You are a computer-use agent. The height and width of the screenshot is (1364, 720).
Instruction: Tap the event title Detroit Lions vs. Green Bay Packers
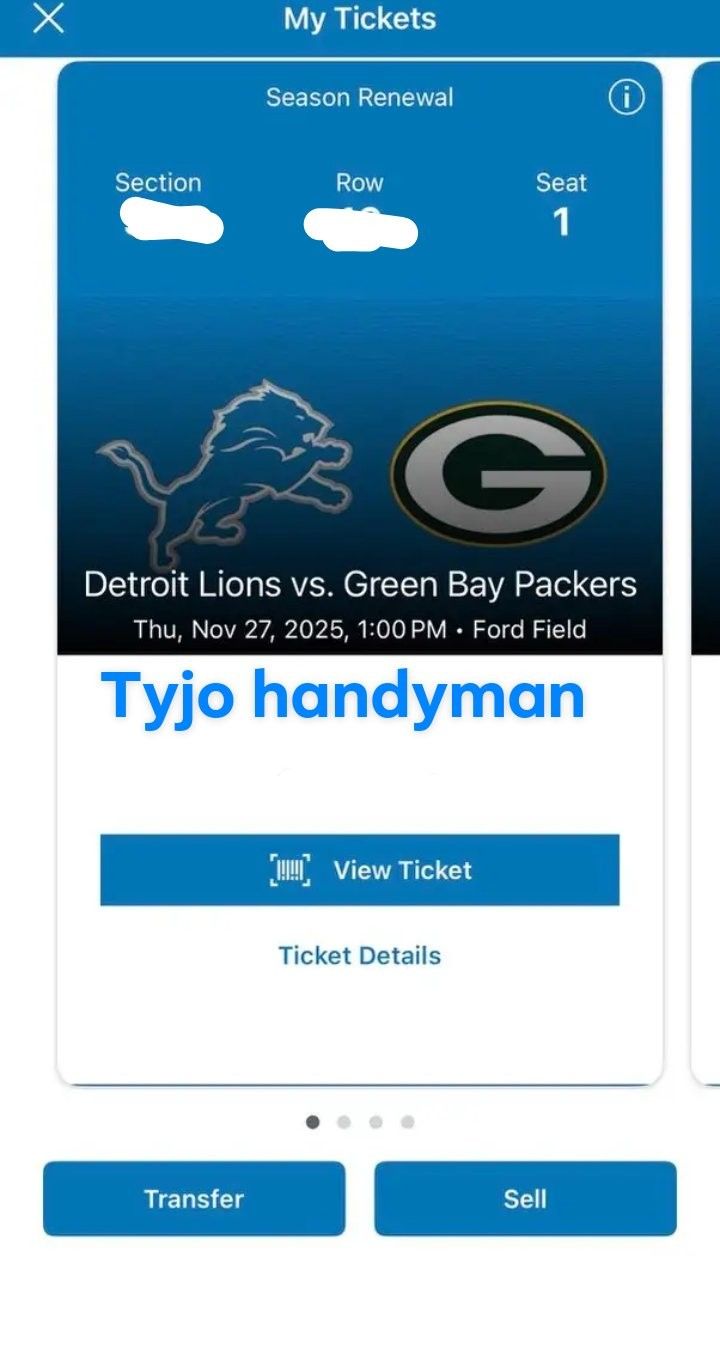(x=360, y=585)
